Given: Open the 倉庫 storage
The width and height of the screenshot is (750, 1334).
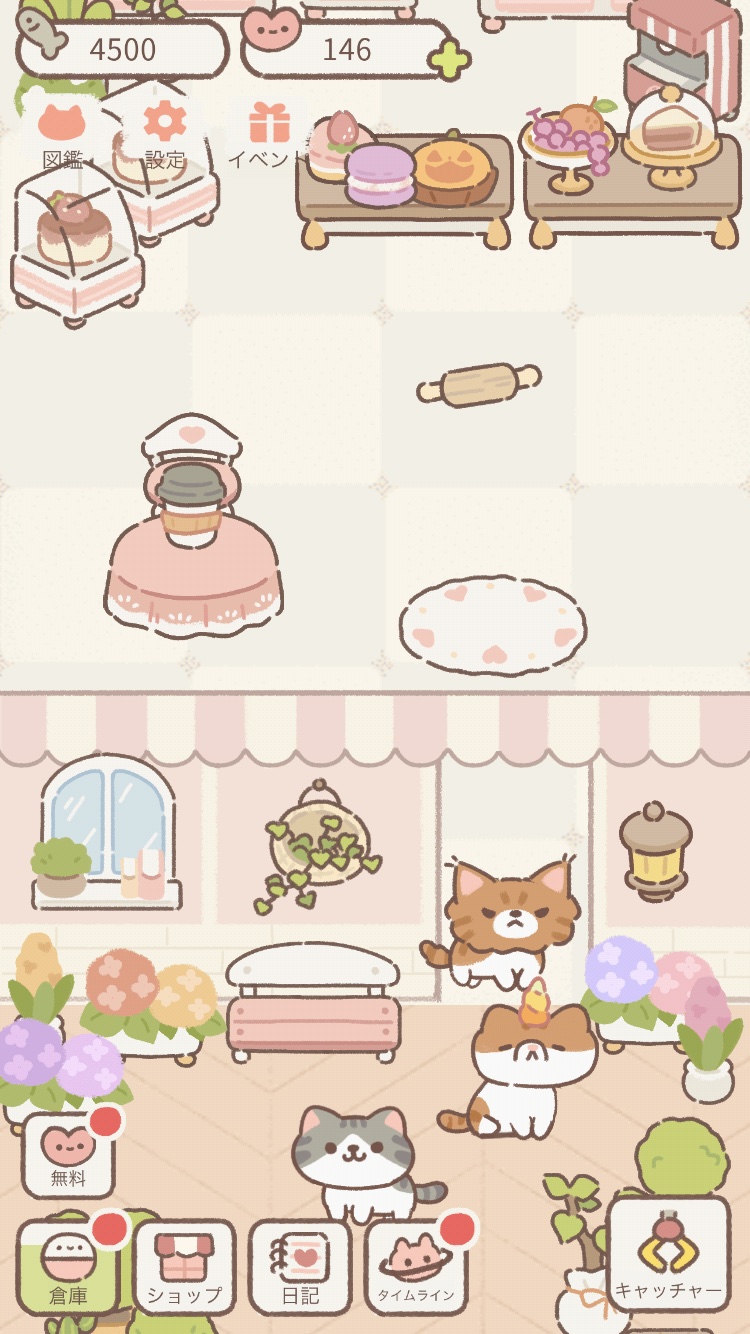Looking at the screenshot, I should [x=68, y=1267].
